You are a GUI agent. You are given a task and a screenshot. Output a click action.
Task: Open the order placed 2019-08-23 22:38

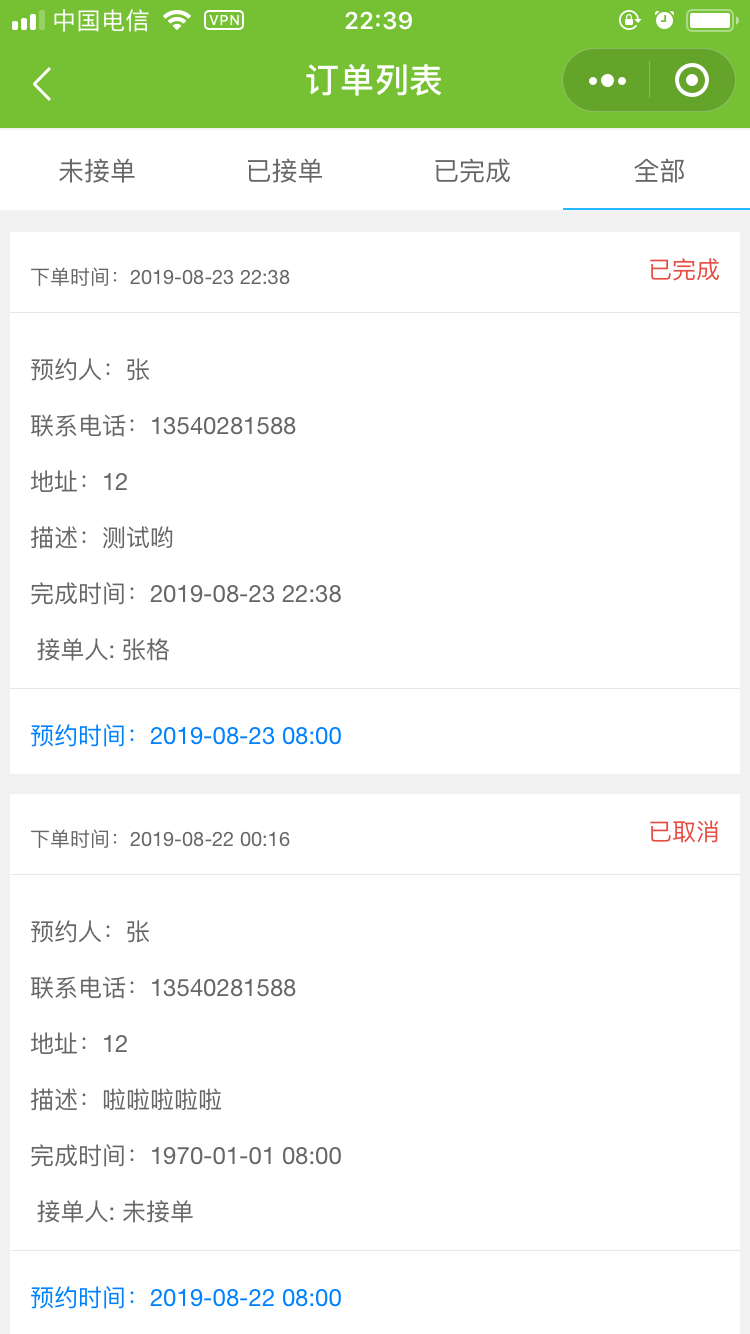coord(375,503)
